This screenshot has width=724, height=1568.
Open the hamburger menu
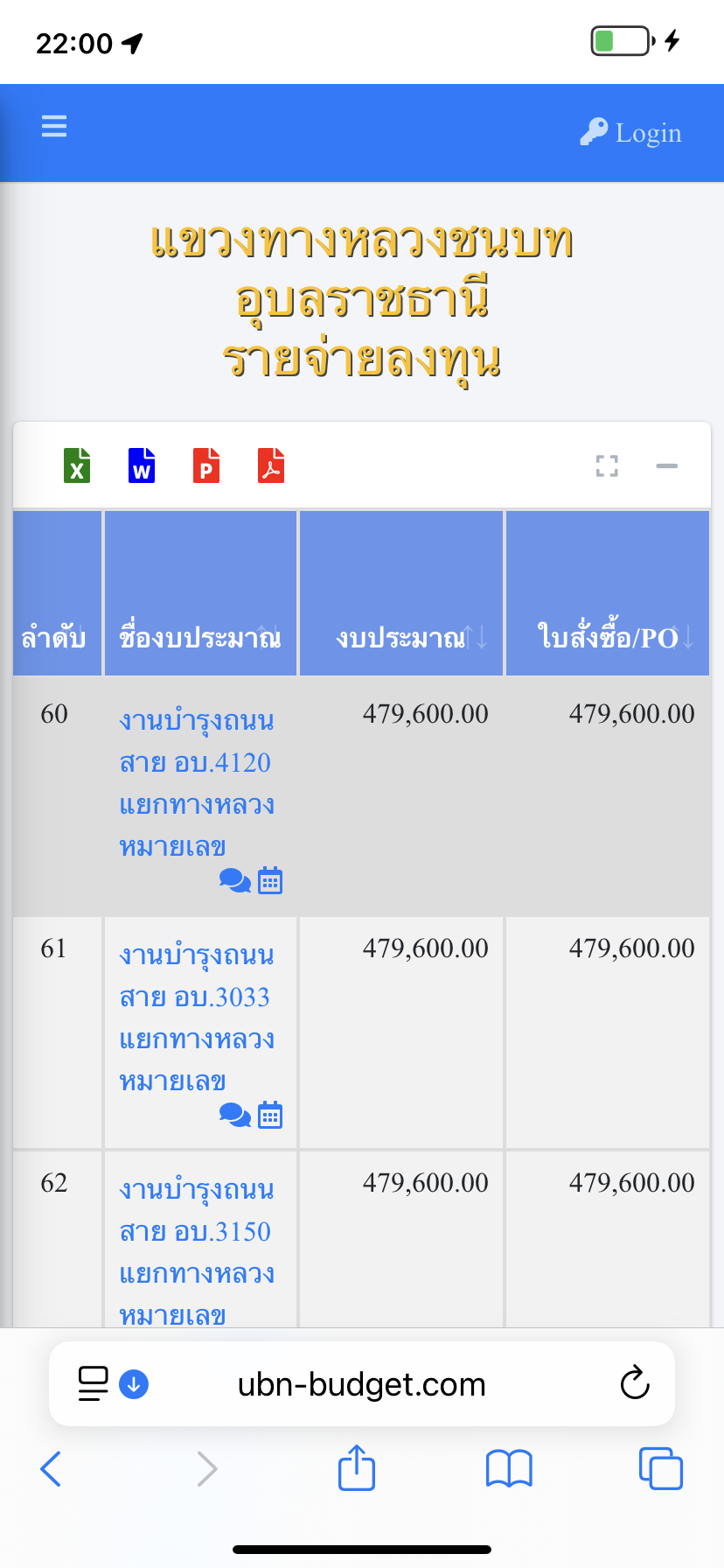(x=54, y=127)
